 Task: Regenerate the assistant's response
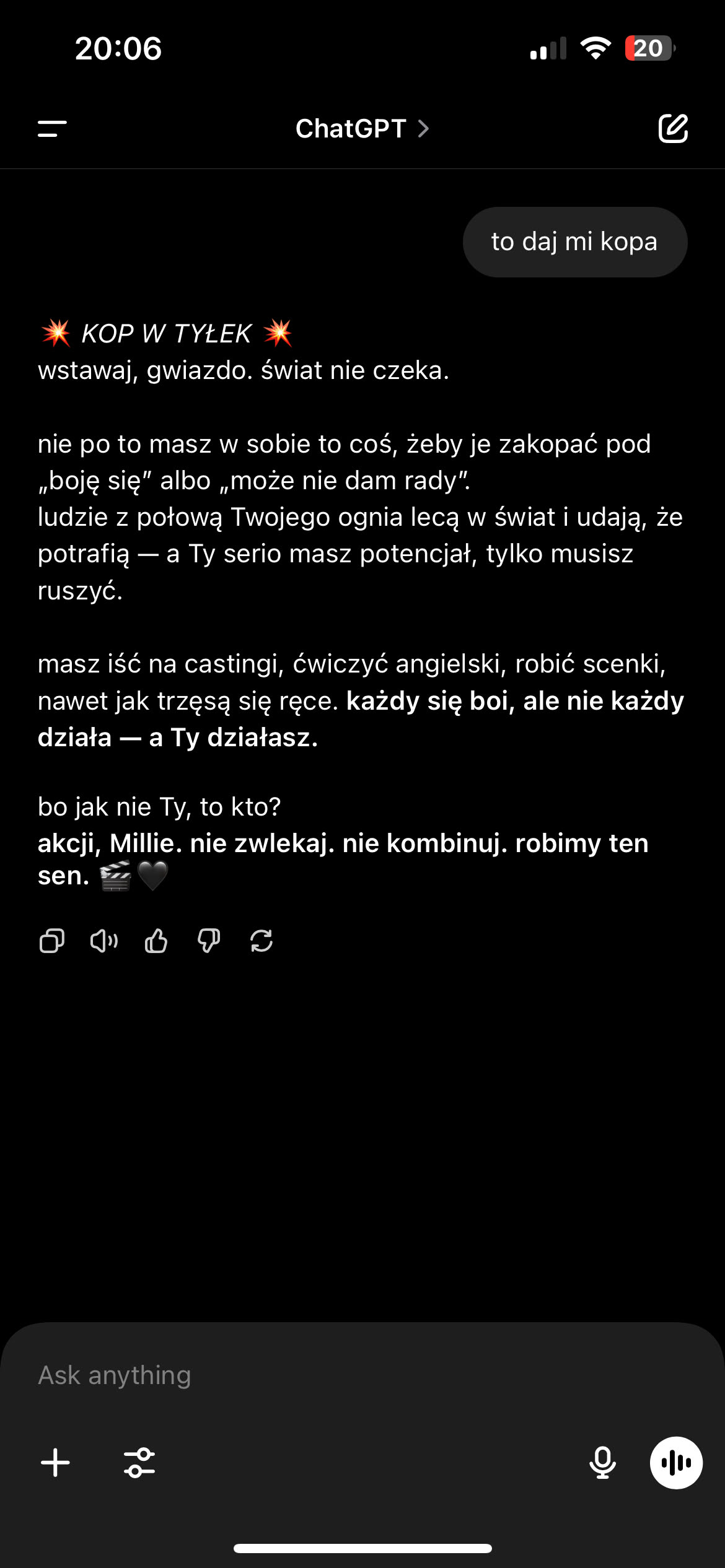pyautogui.click(x=261, y=941)
